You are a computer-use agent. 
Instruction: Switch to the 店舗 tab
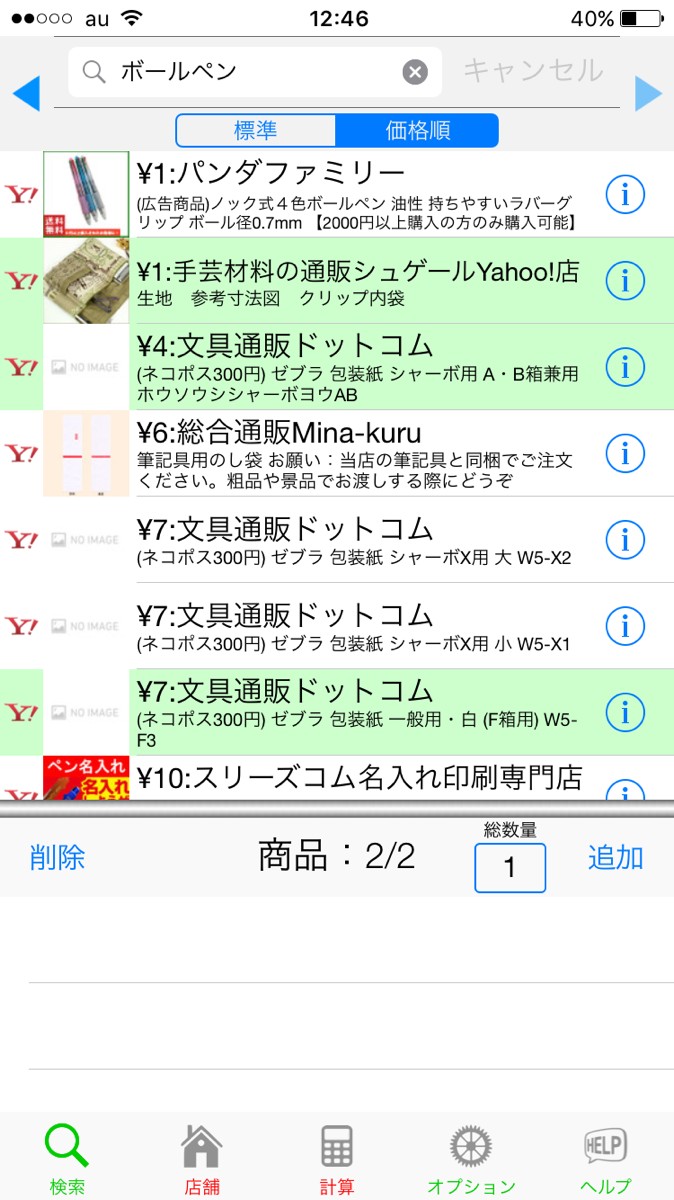click(x=201, y=1160)
